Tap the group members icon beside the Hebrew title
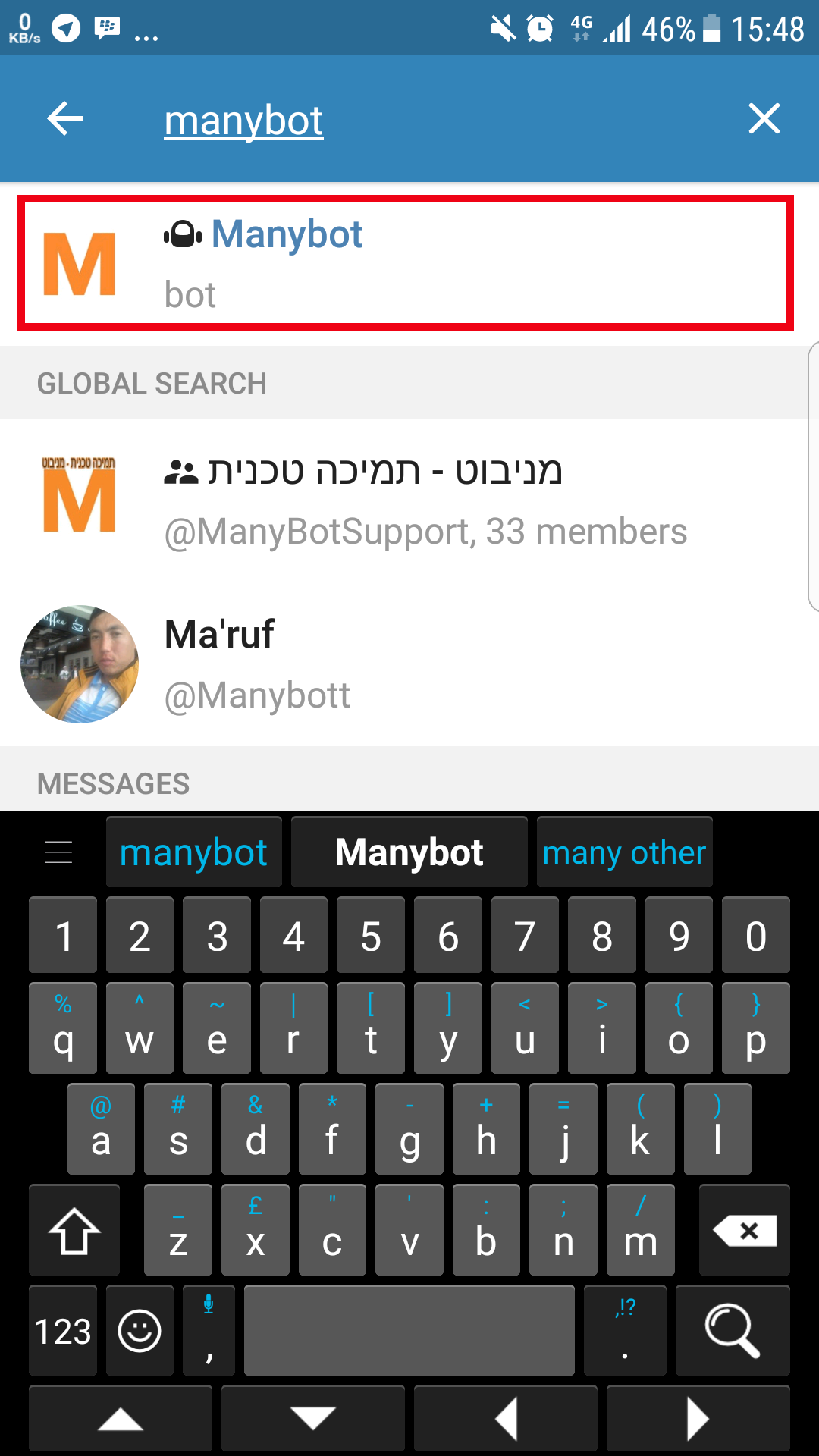 180,470
